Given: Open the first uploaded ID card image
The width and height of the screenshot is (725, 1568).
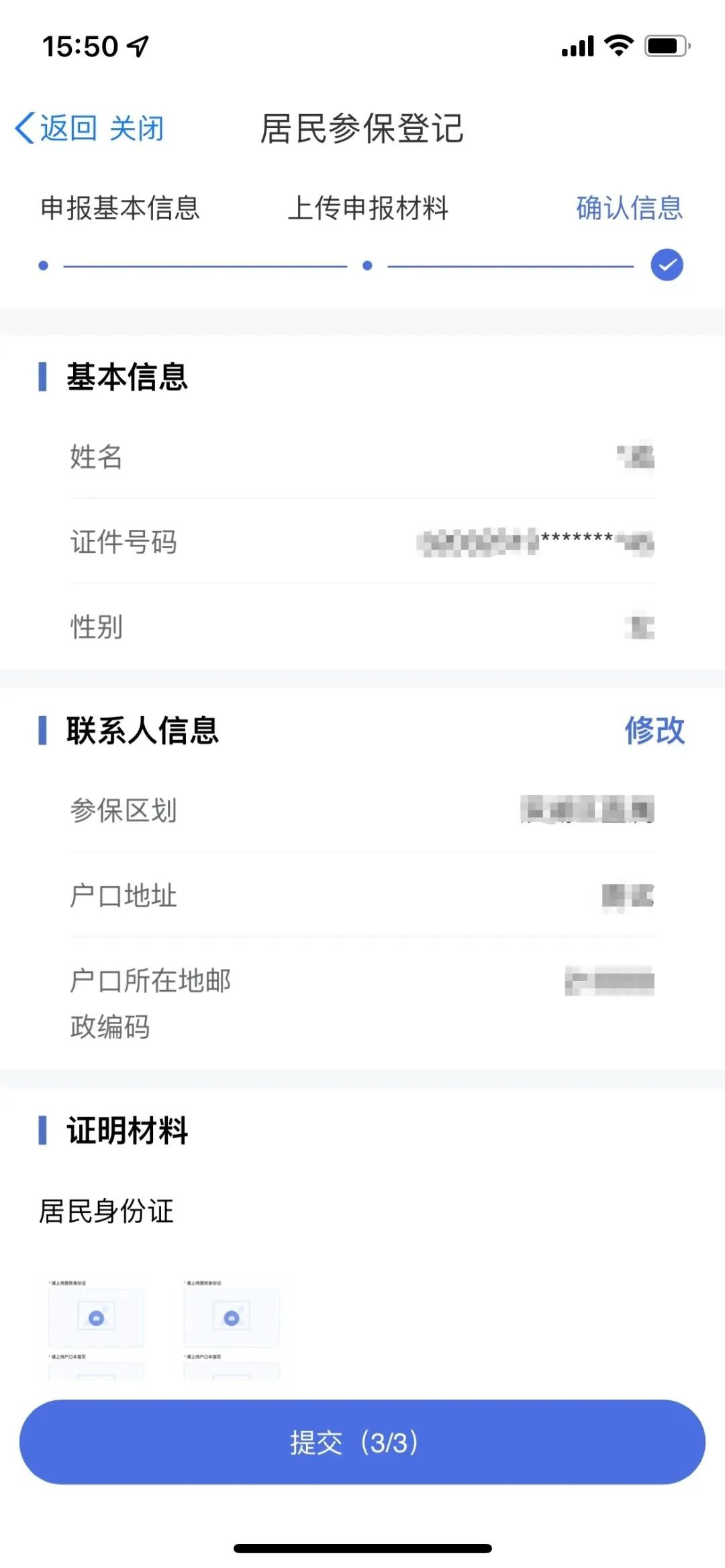Looking at the screenshot, I should (x=96, y=1328).
